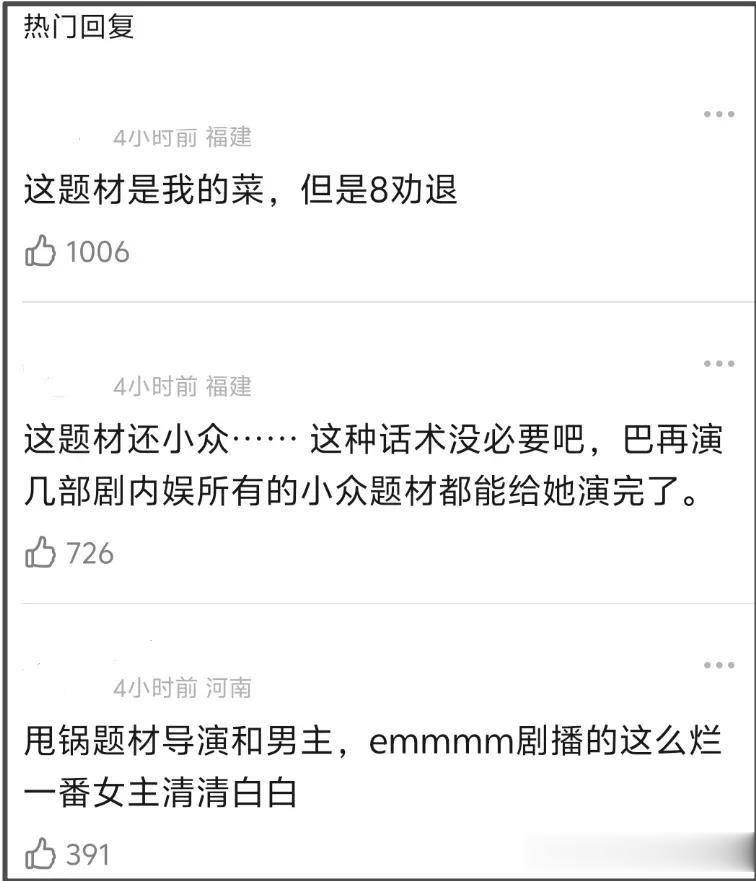Click the 4小时前 timestamp on the first comment

(143, 137)
